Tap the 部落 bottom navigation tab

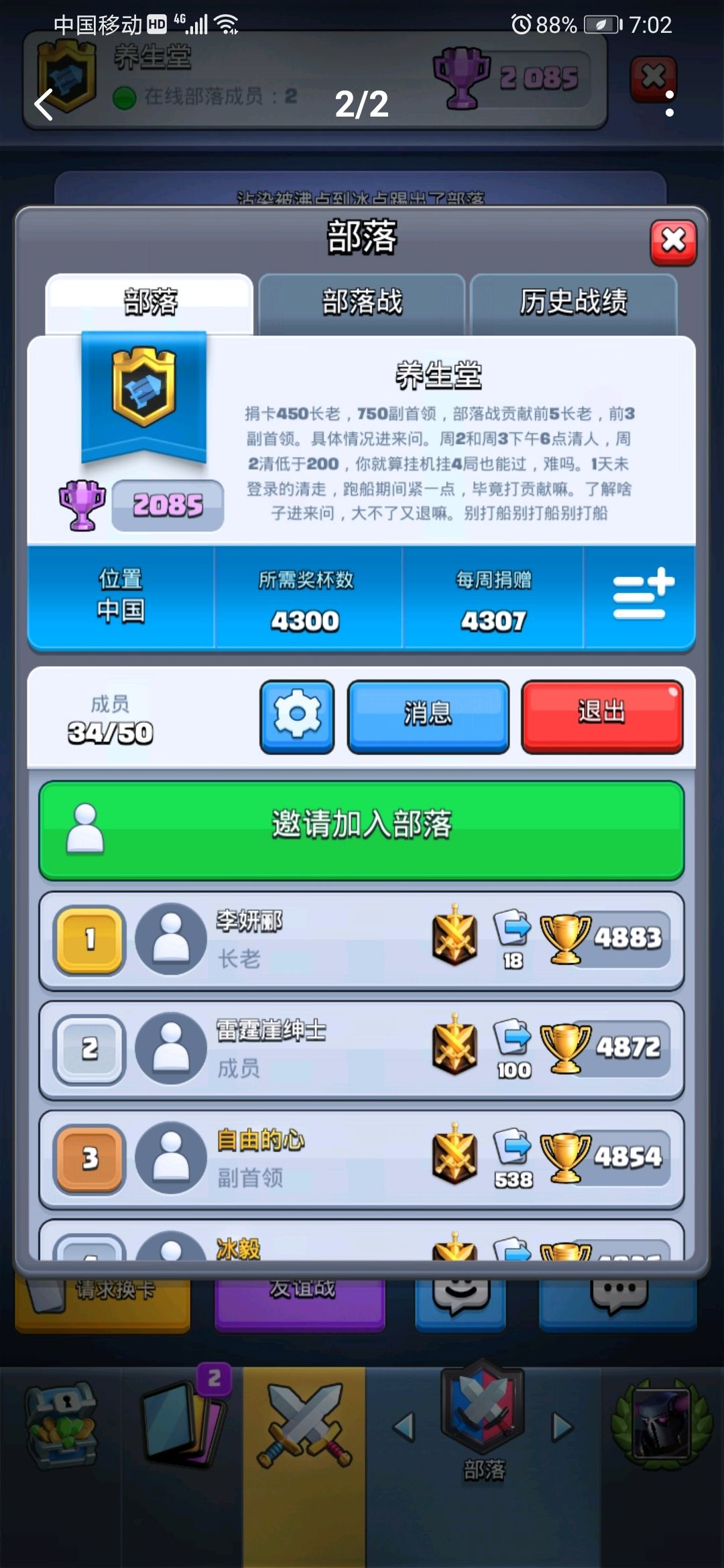tap(483, 1427)
